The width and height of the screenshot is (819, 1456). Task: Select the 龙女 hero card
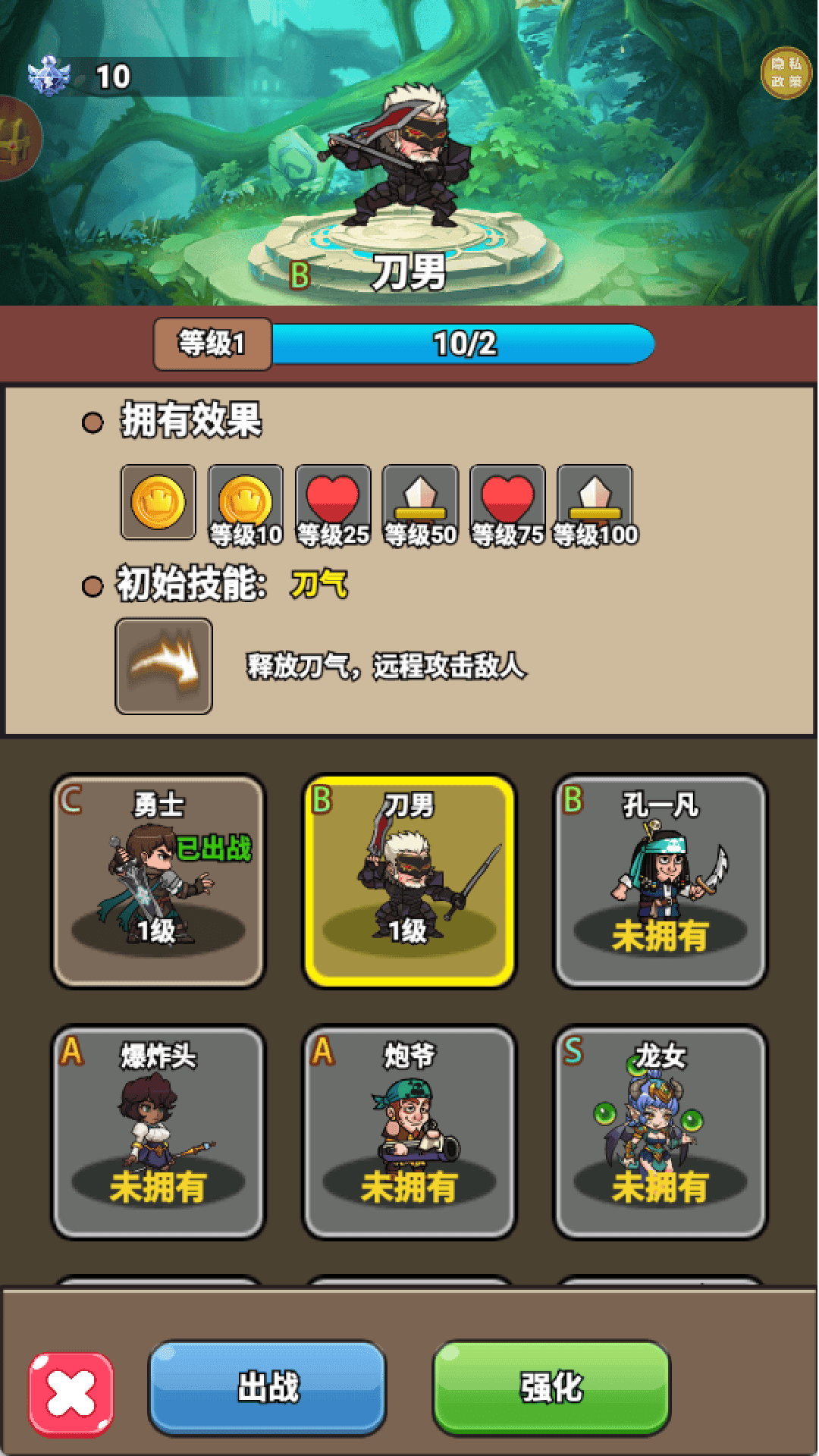click(x=660, y=1131)
